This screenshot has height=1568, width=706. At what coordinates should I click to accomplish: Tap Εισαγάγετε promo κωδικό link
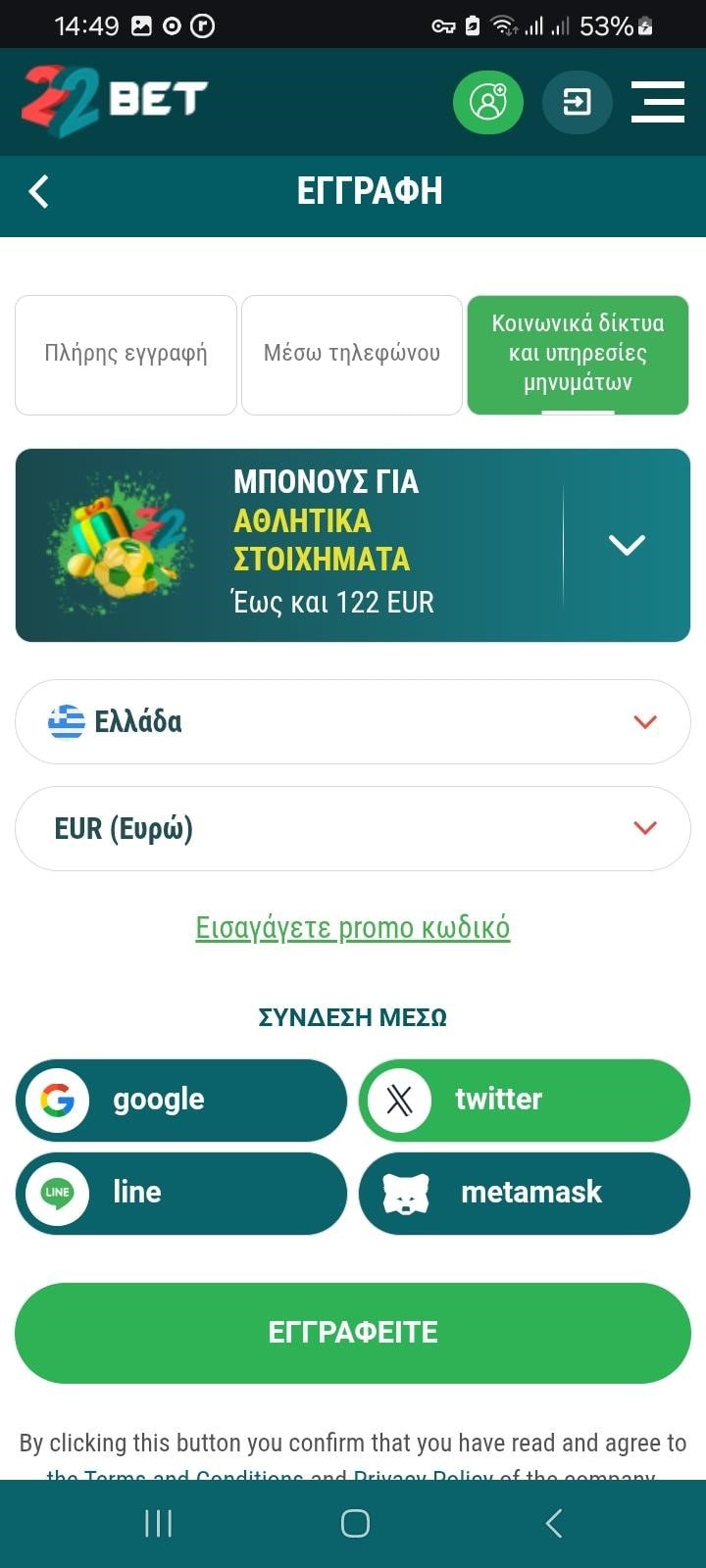353,927
